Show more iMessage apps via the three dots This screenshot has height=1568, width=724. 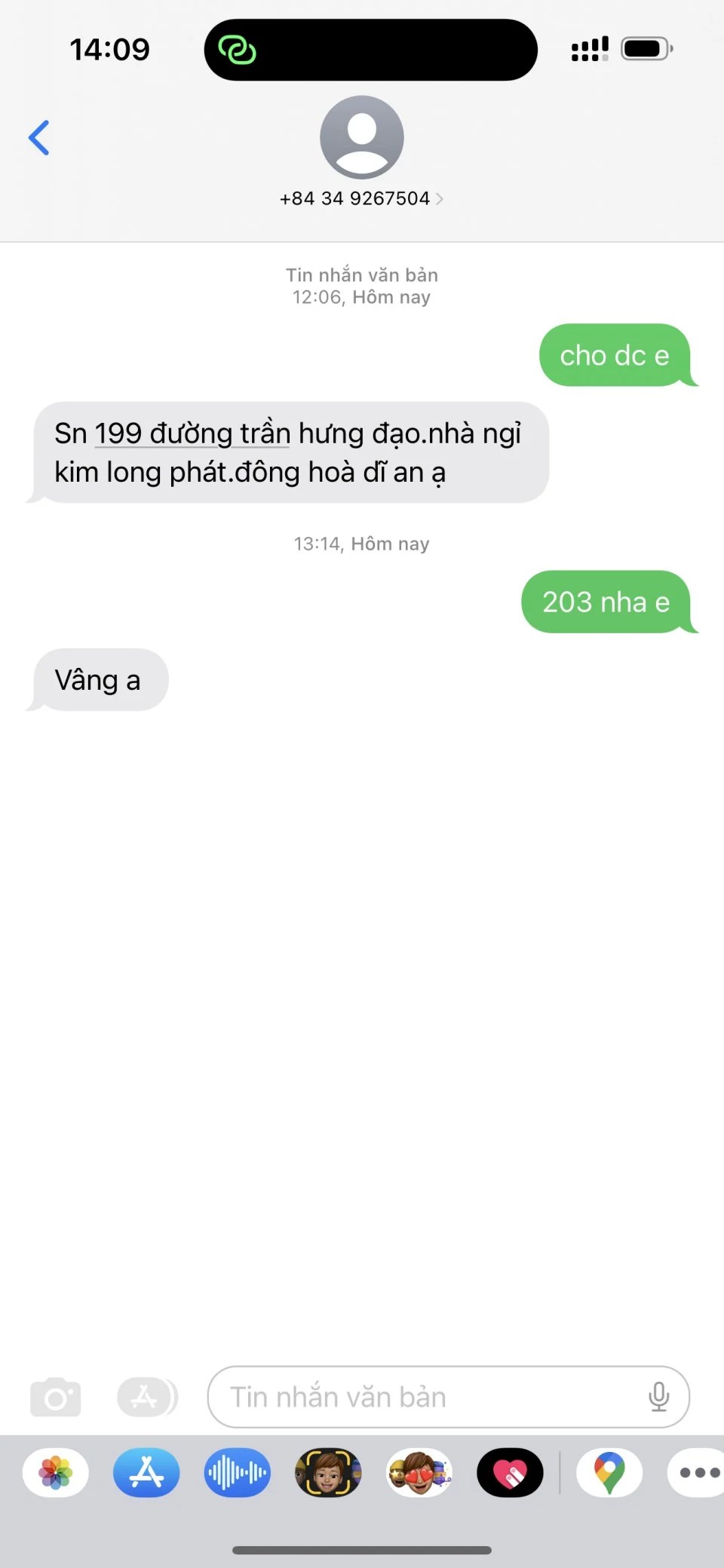click(698, 1472)
